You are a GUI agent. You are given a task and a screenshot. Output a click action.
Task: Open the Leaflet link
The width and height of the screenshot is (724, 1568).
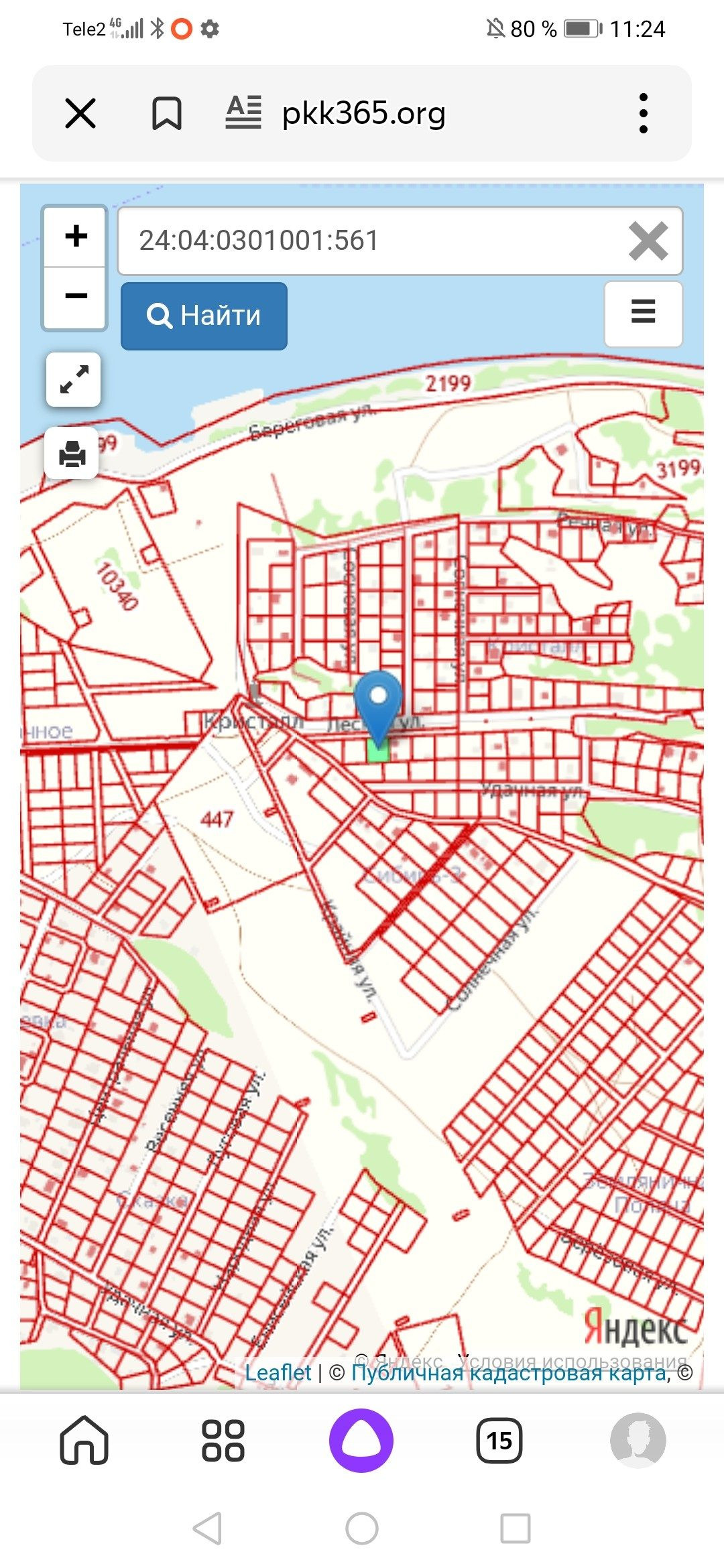tap(278, 1373)
